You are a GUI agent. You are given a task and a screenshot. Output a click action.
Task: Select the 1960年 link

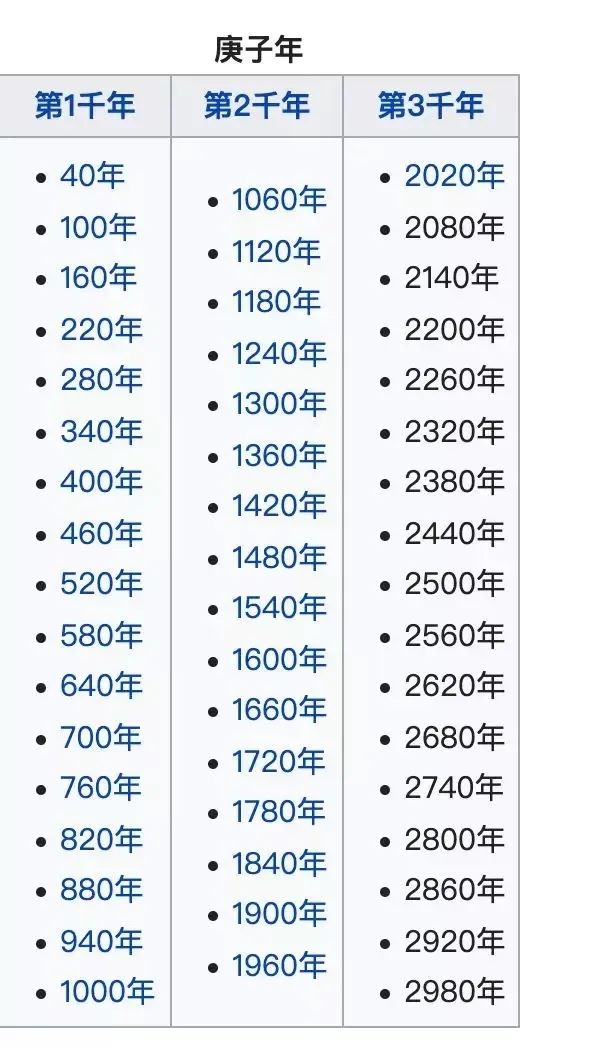coord(279,966)
